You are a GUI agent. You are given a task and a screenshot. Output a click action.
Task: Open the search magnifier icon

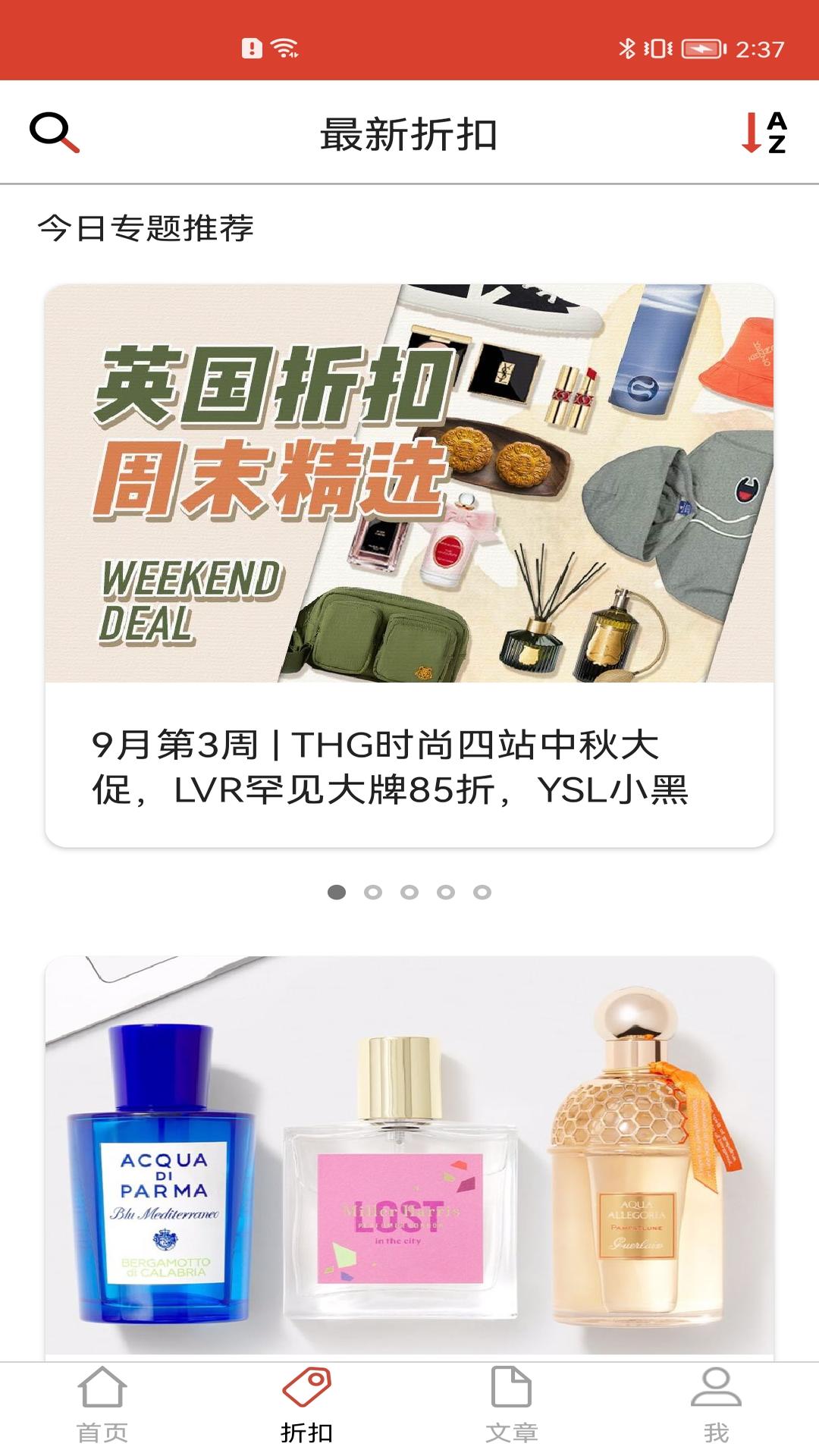tap(55, 133)
